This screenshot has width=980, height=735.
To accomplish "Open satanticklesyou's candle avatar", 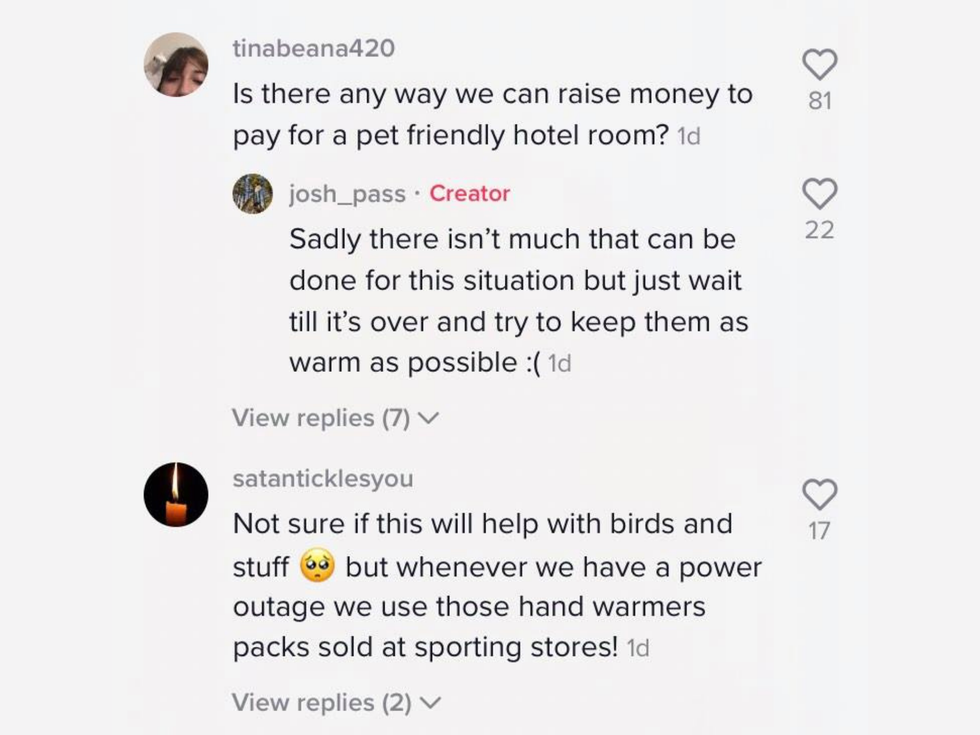I will pyautogui.click(x=176, y=495).
